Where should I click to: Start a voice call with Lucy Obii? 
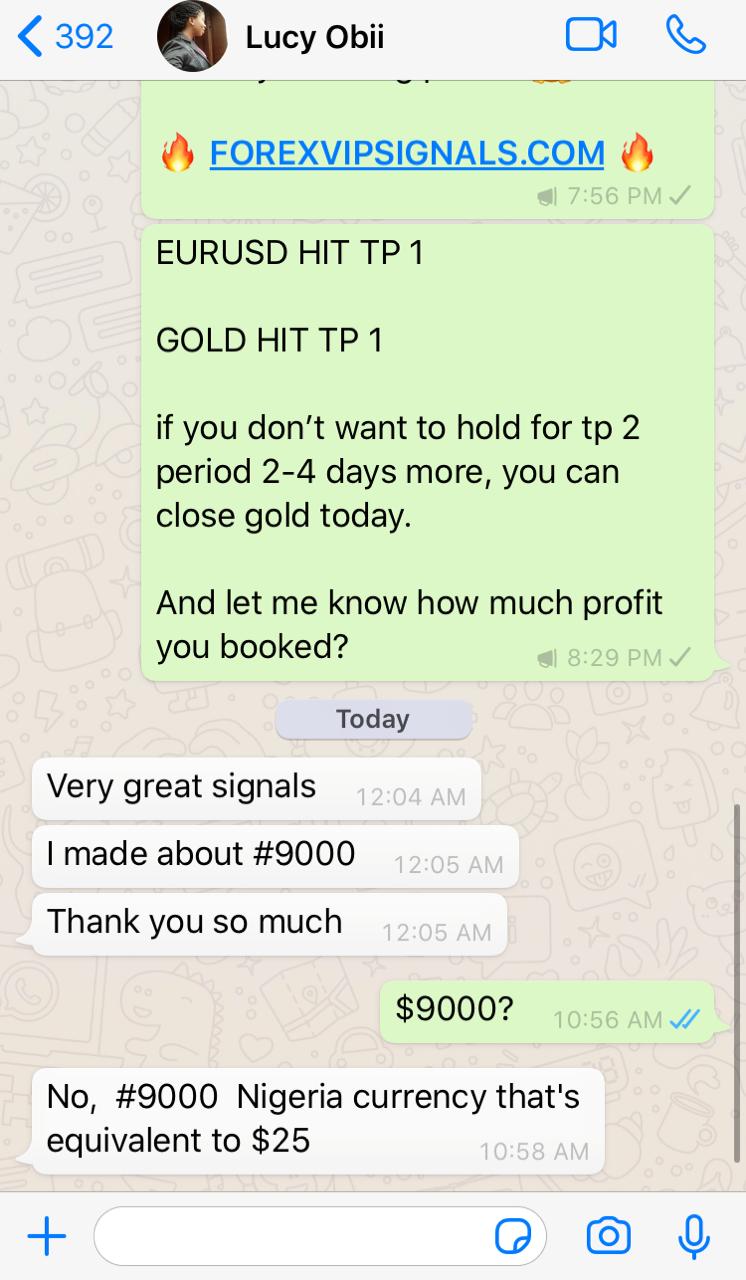686,37
